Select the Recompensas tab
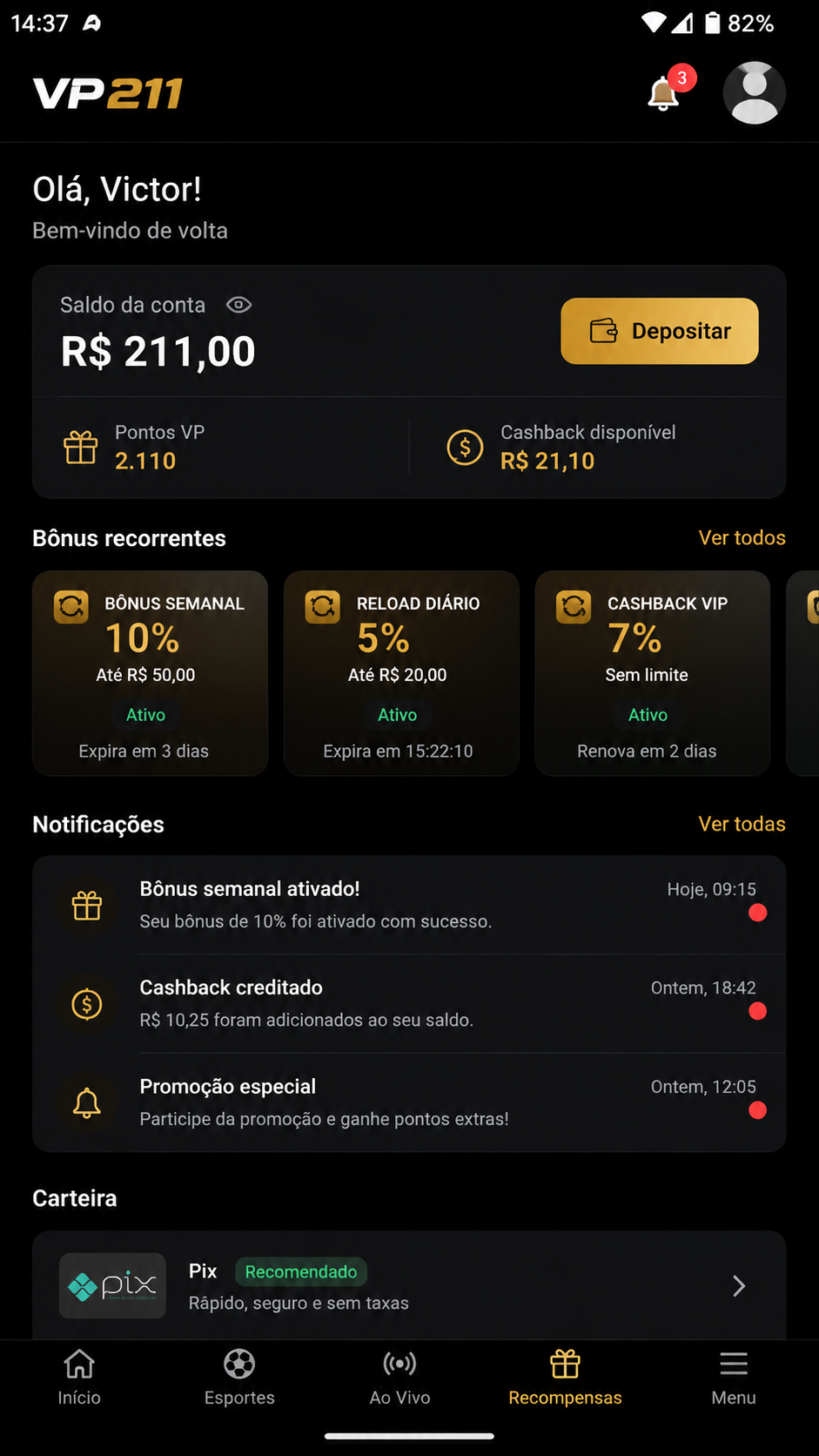The width and height of the screenshot is (819, 1456). pyautogui.click(x=565, y=1378)
